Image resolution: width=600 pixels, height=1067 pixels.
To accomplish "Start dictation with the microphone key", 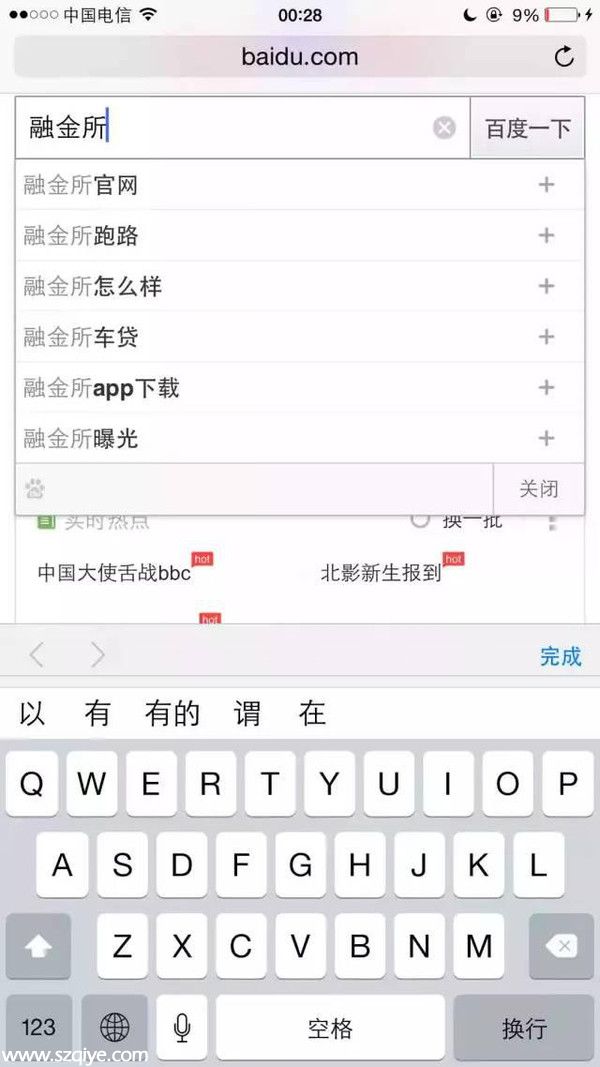I will pyautogui.click(x=182, y=1027).
